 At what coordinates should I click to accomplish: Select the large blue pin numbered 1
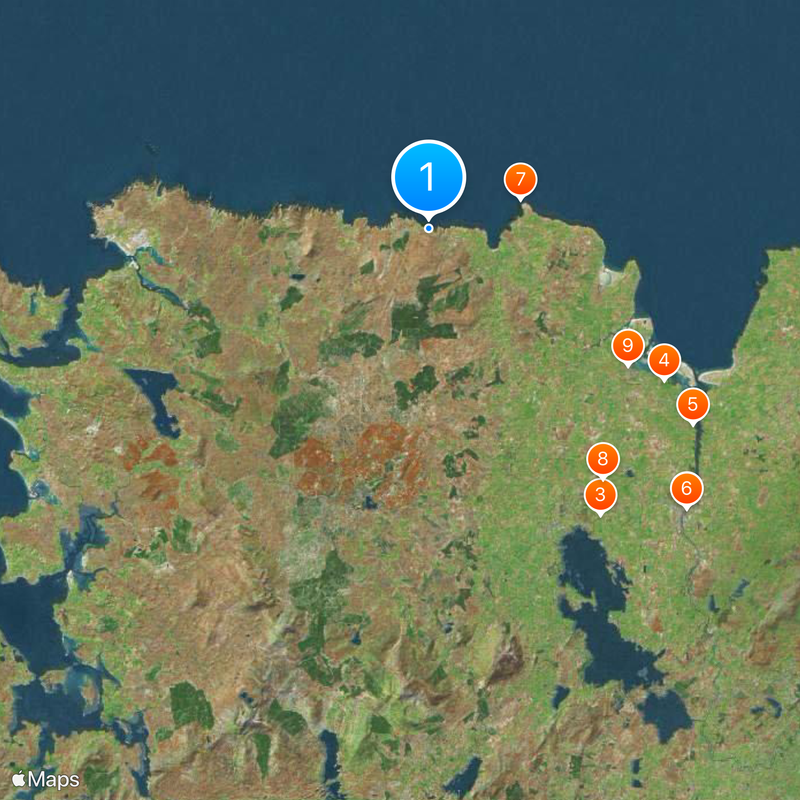(x=429, y=177)
